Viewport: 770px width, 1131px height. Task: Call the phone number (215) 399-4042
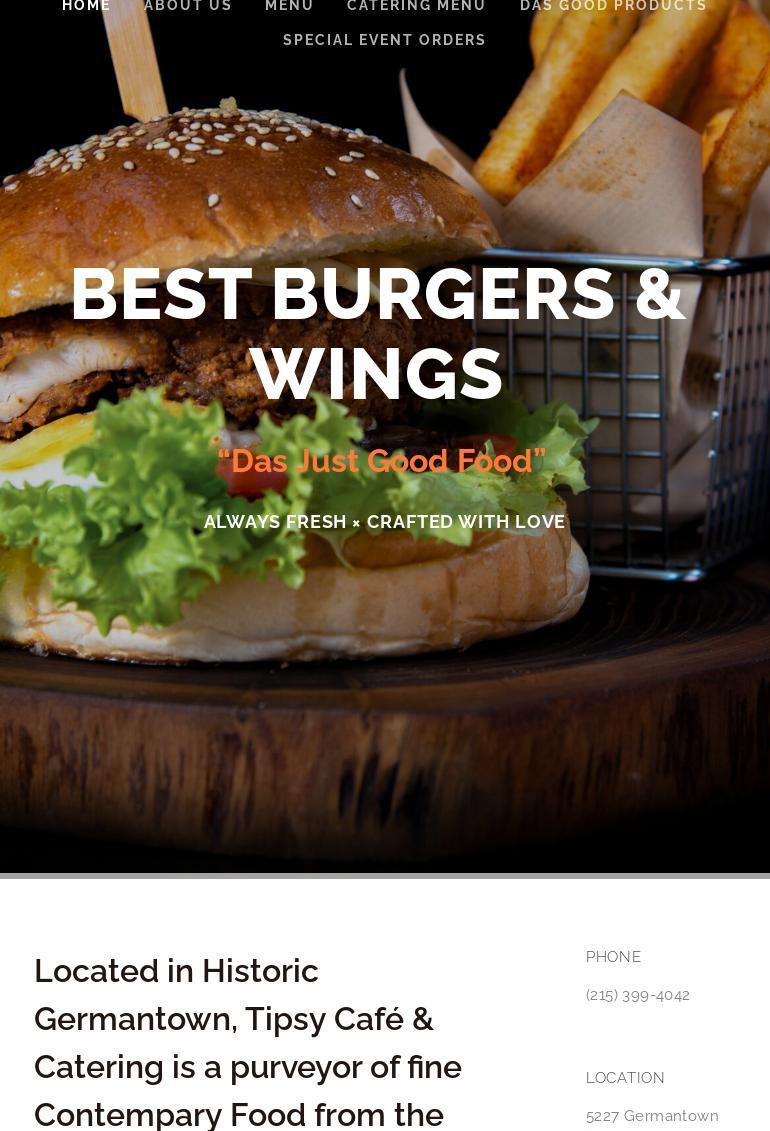[637, 995]
